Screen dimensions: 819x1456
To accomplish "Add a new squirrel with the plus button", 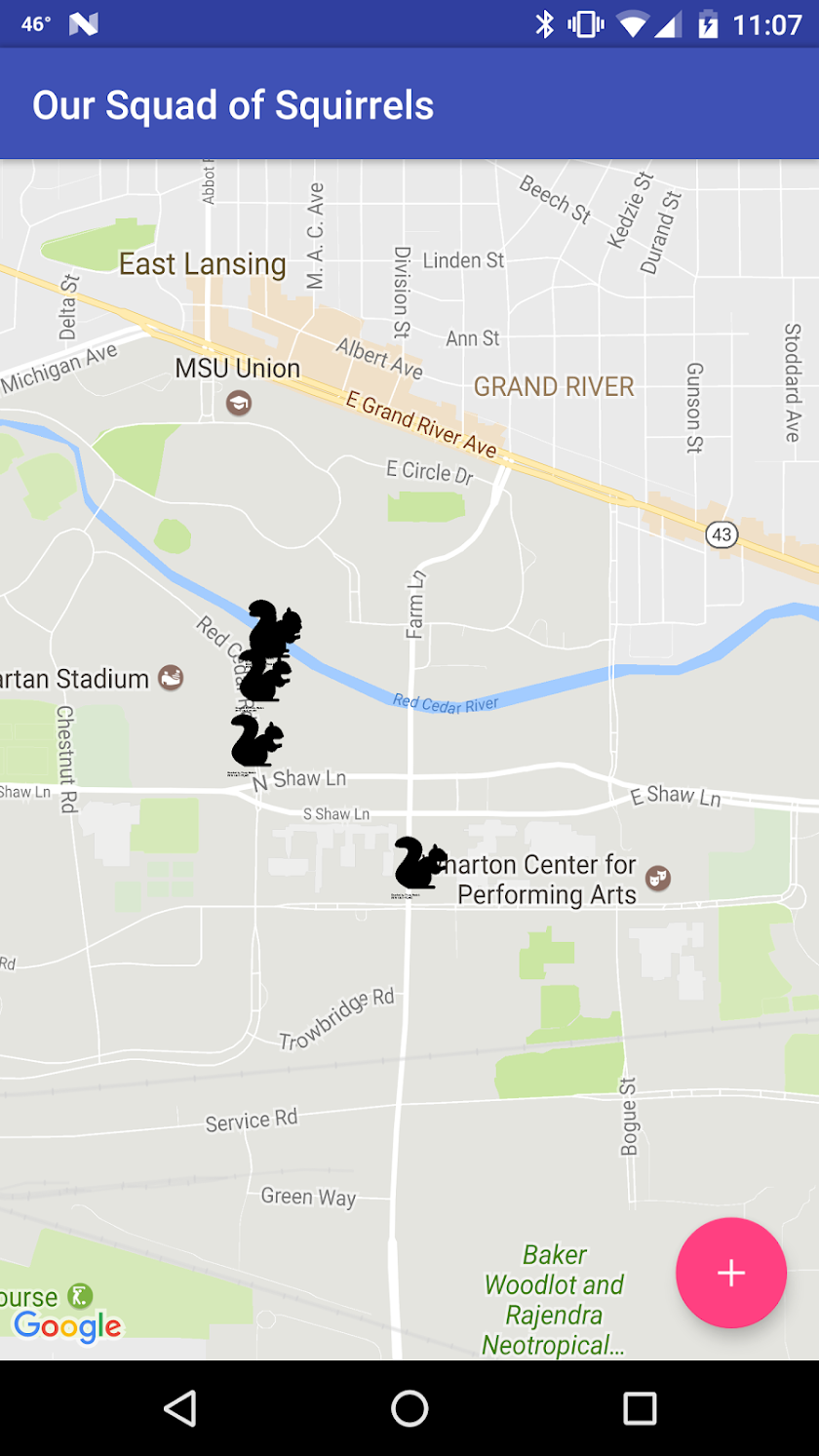I will (730, 1273).
